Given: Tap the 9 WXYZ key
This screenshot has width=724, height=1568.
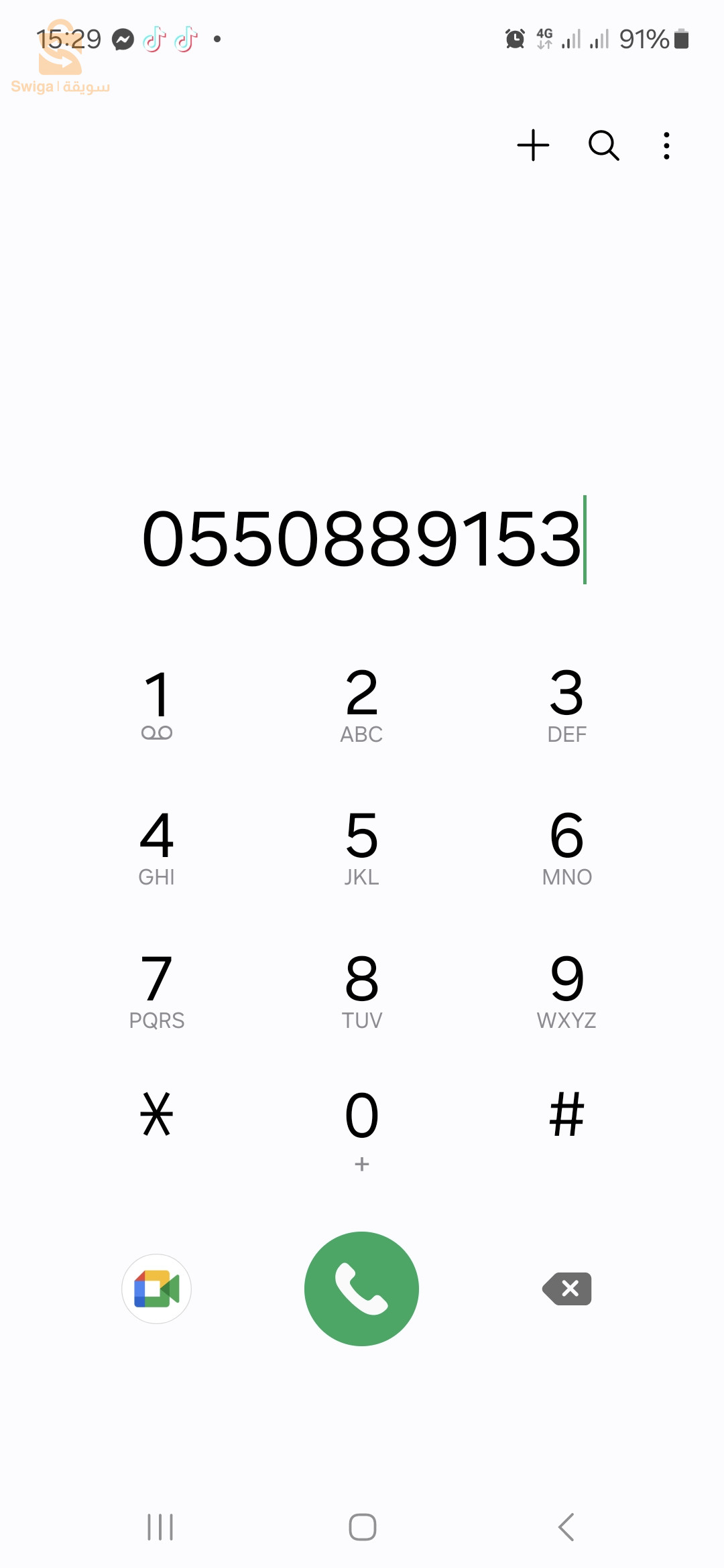Looking at the screenshot, I should 566,990.
